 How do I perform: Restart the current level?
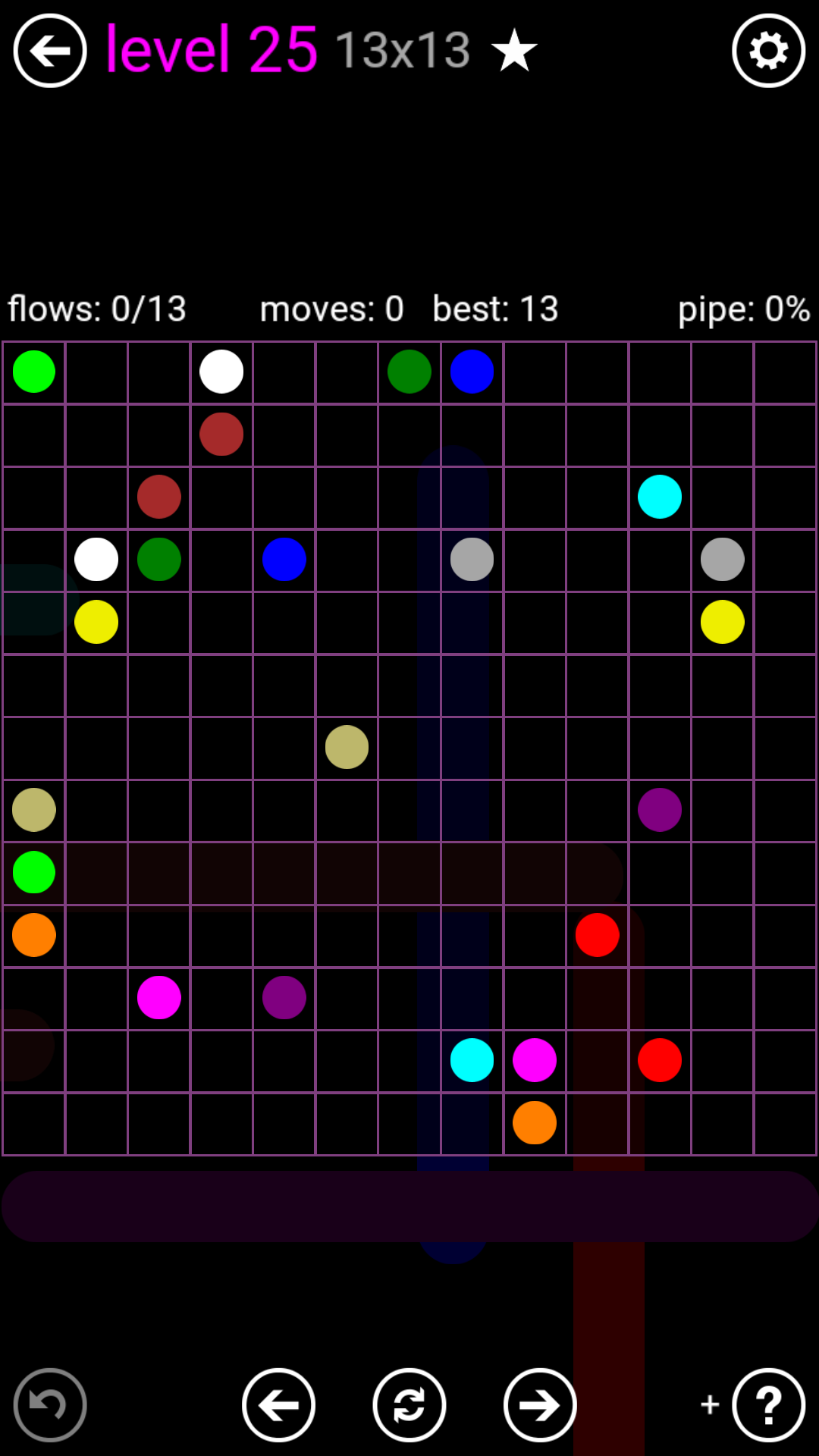(x=409, y=1405)
